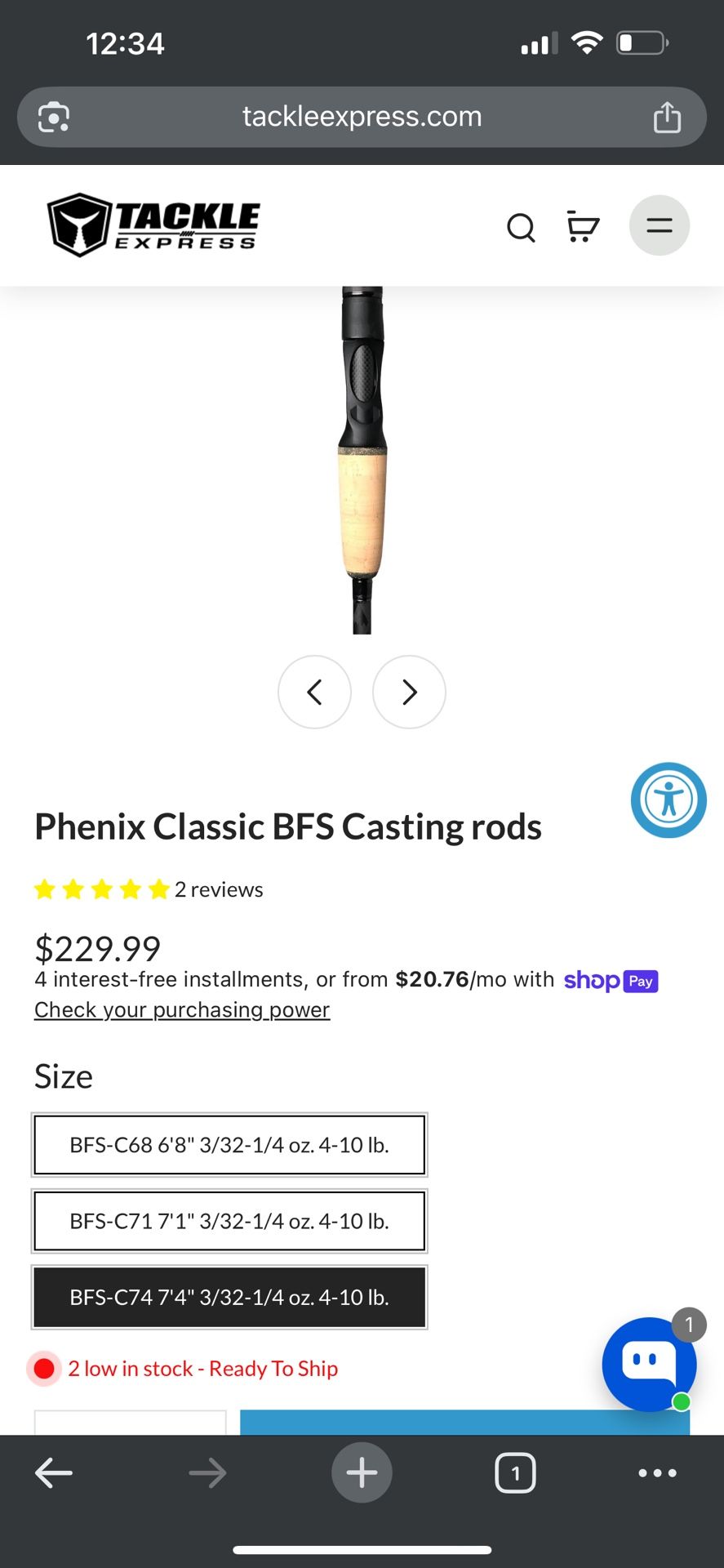
Task: Open the hamburger navigation menu
Action: tap(659, 225)
